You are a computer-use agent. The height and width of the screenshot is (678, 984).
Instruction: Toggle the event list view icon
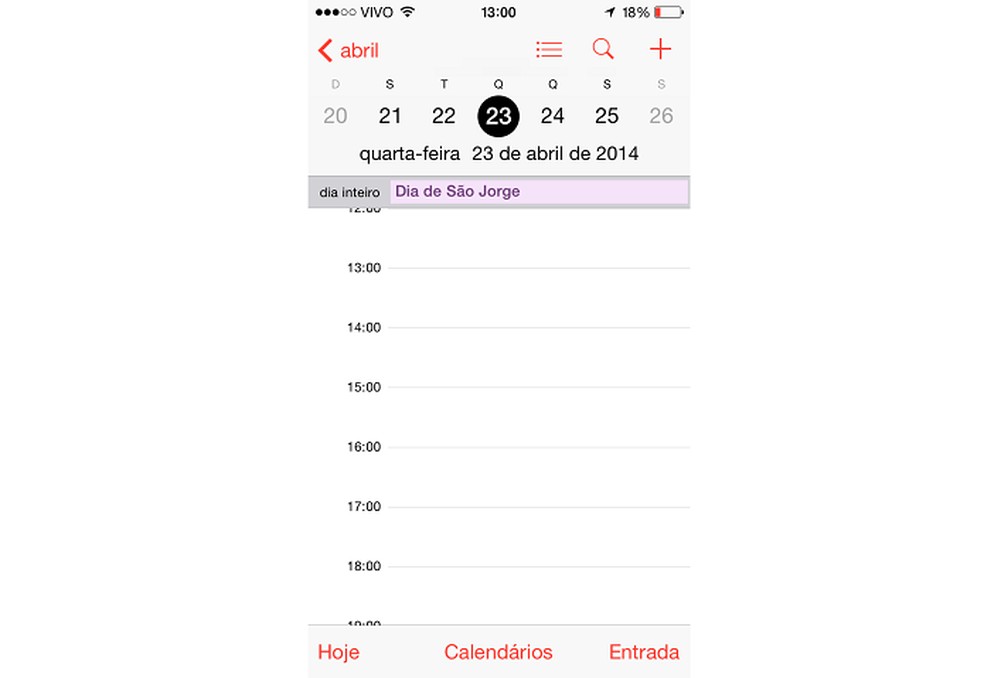pyautogui.click(x=549, y=49)
